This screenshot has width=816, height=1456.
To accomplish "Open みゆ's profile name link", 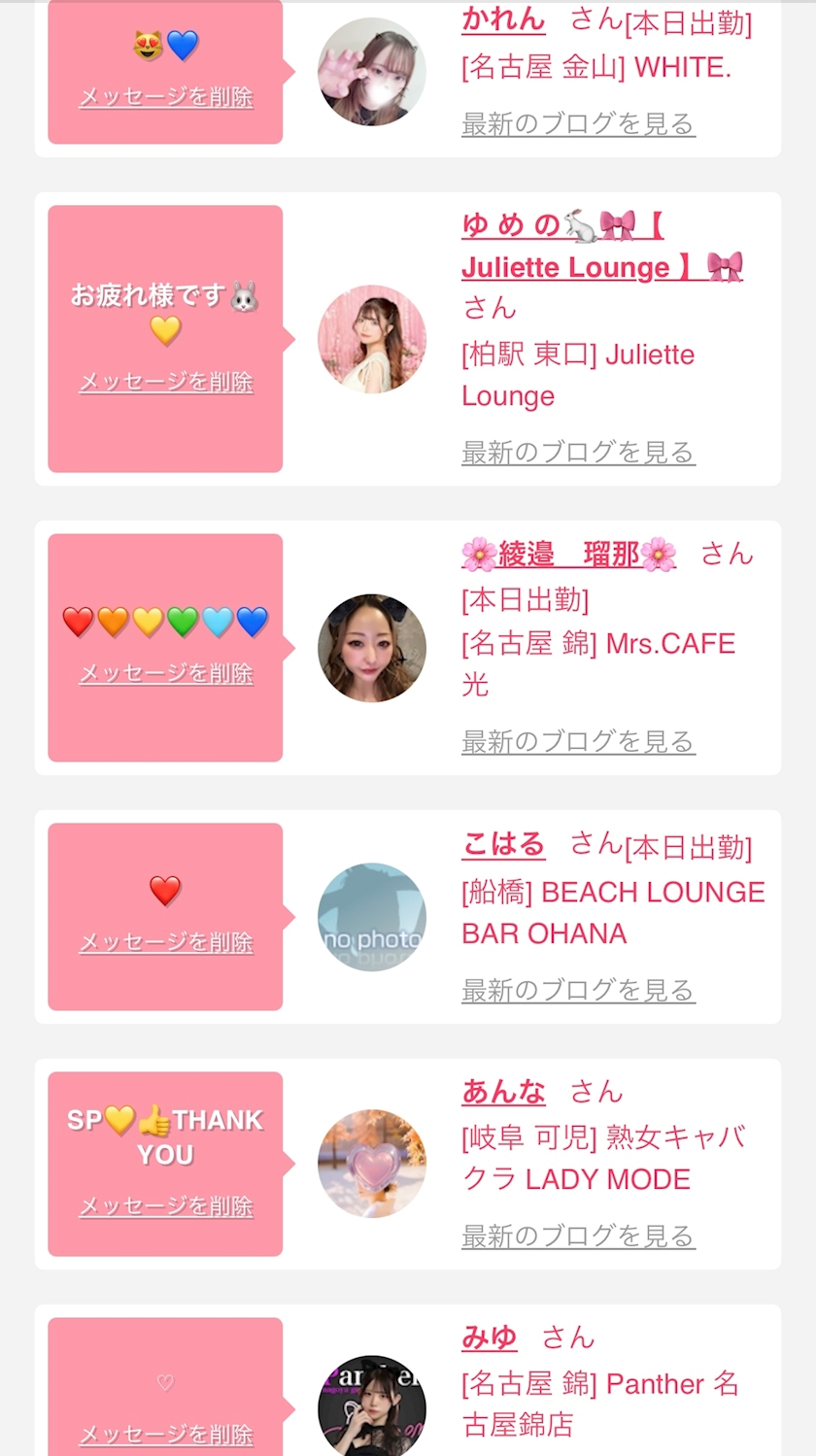I will [490, 1337].
